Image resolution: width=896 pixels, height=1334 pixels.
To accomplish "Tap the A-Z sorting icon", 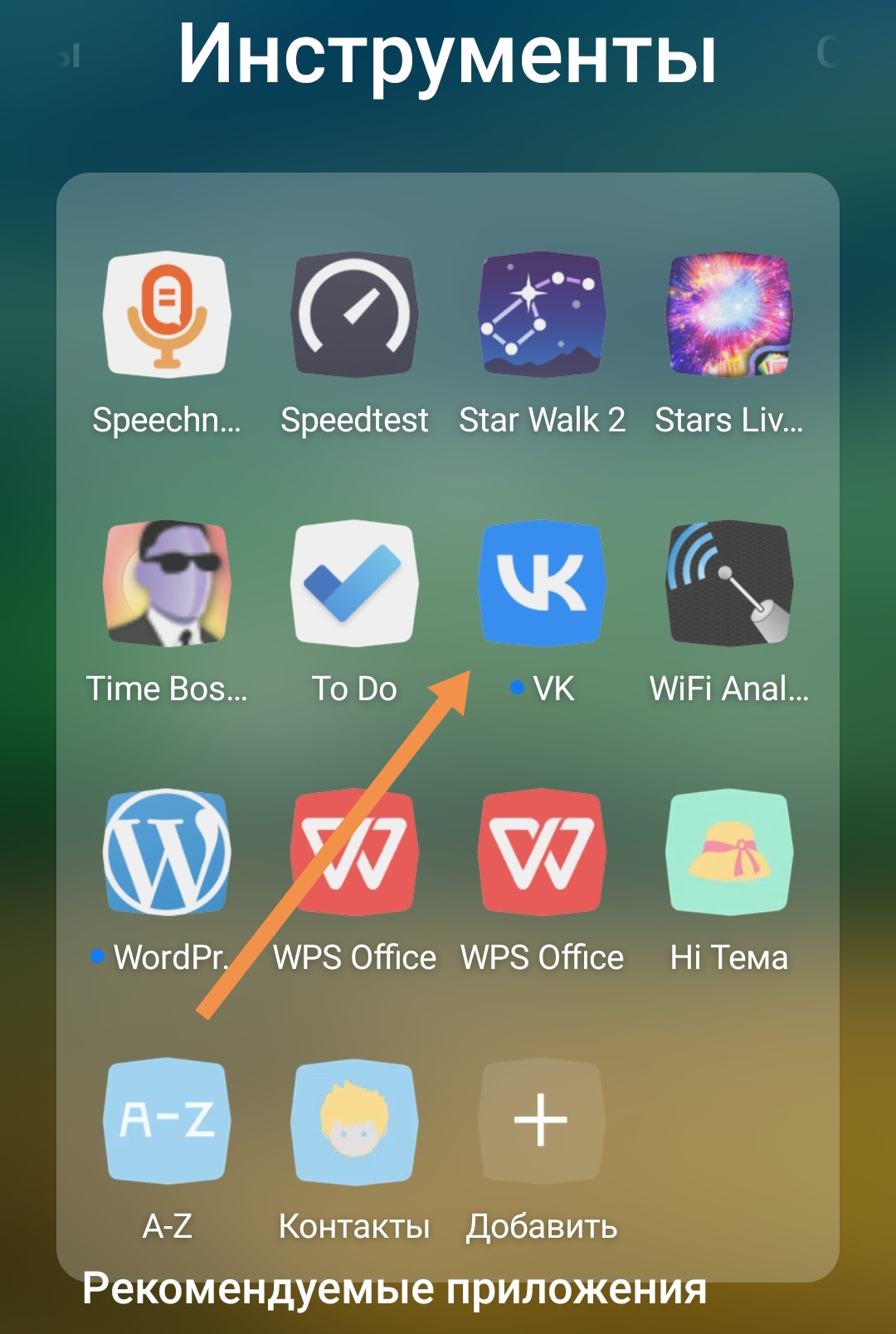I will tap(167, 1122).
